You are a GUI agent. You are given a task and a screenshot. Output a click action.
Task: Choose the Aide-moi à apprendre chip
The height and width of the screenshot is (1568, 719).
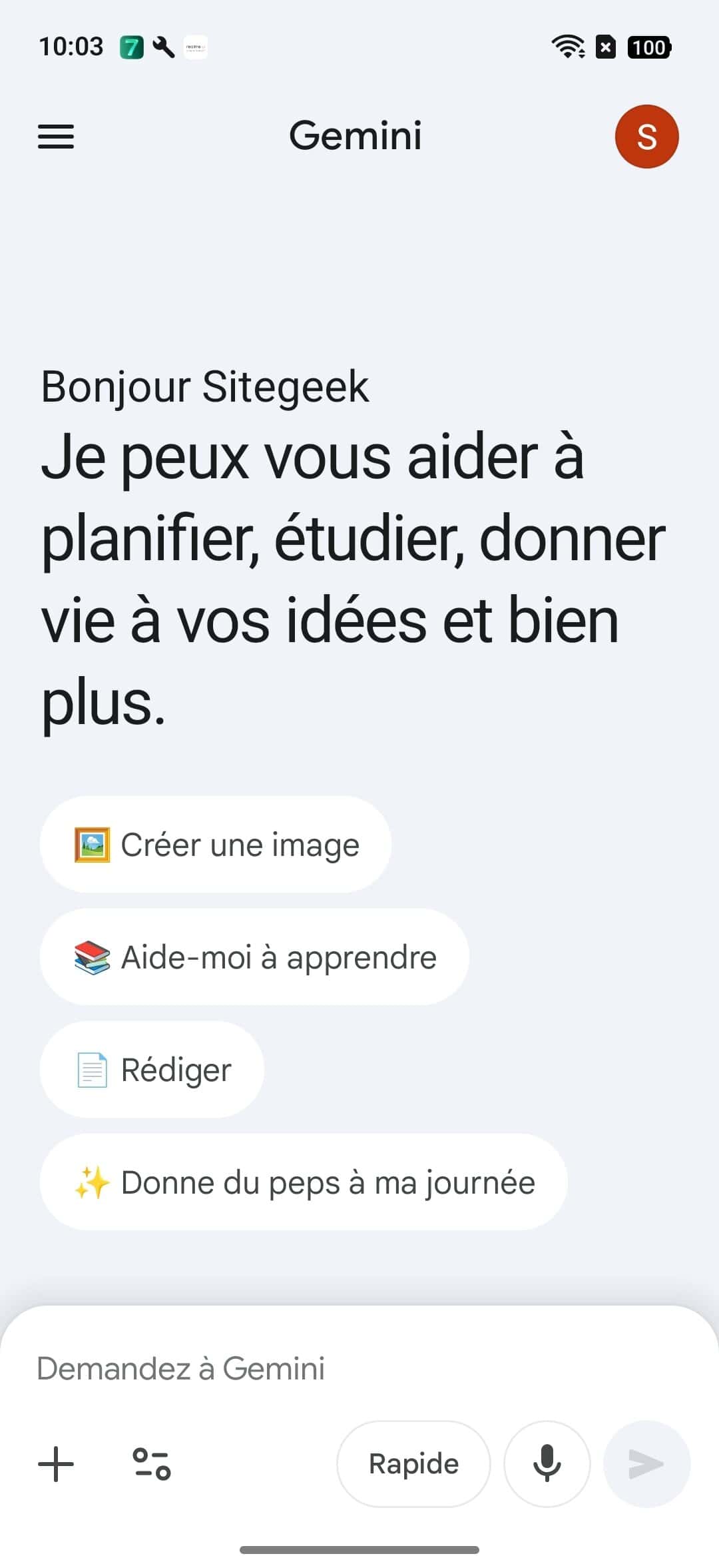point(254,957)
